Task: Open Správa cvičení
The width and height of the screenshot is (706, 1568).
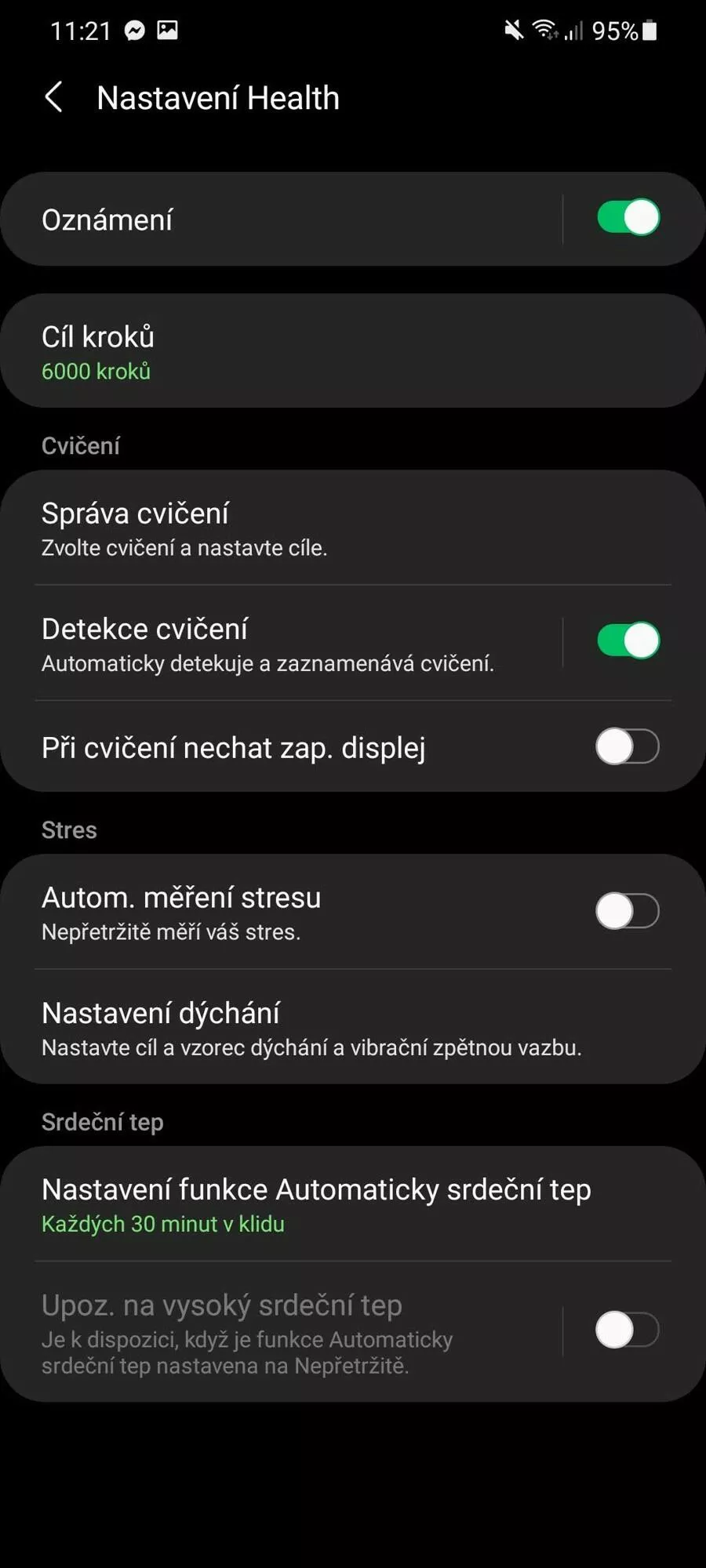Action: click(353, 528)
